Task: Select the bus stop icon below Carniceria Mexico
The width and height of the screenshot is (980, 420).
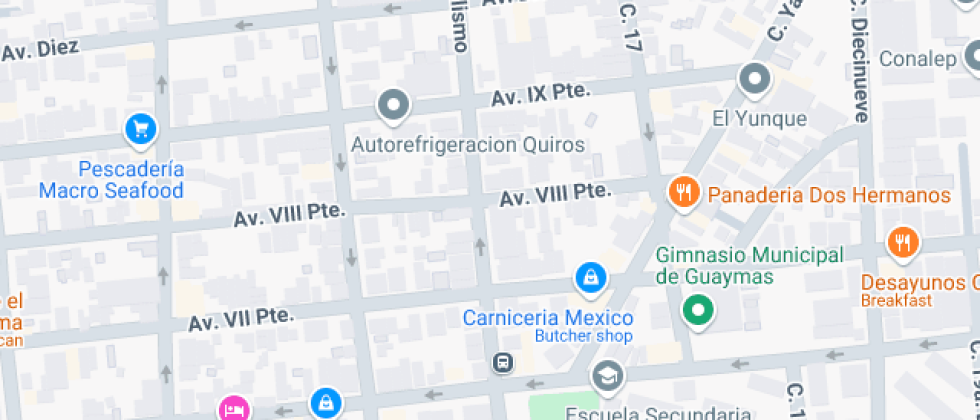Action: tap(504, 363)
